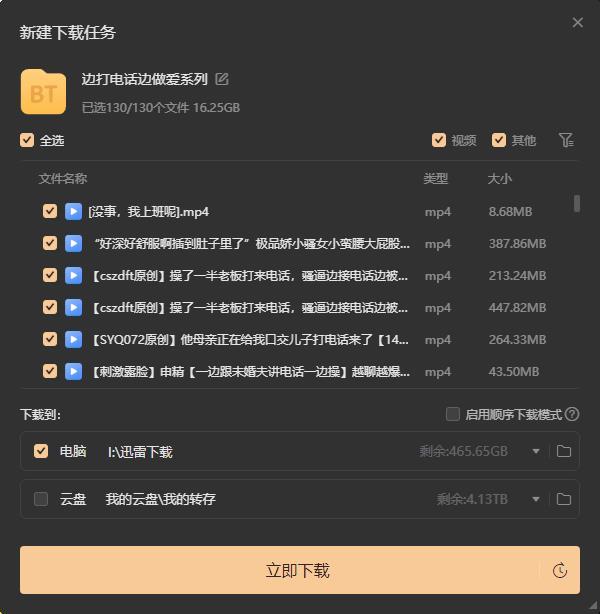Deselect the 8.68MB mp4 file
Screen dimensions: 600x614
coord(50,211)
